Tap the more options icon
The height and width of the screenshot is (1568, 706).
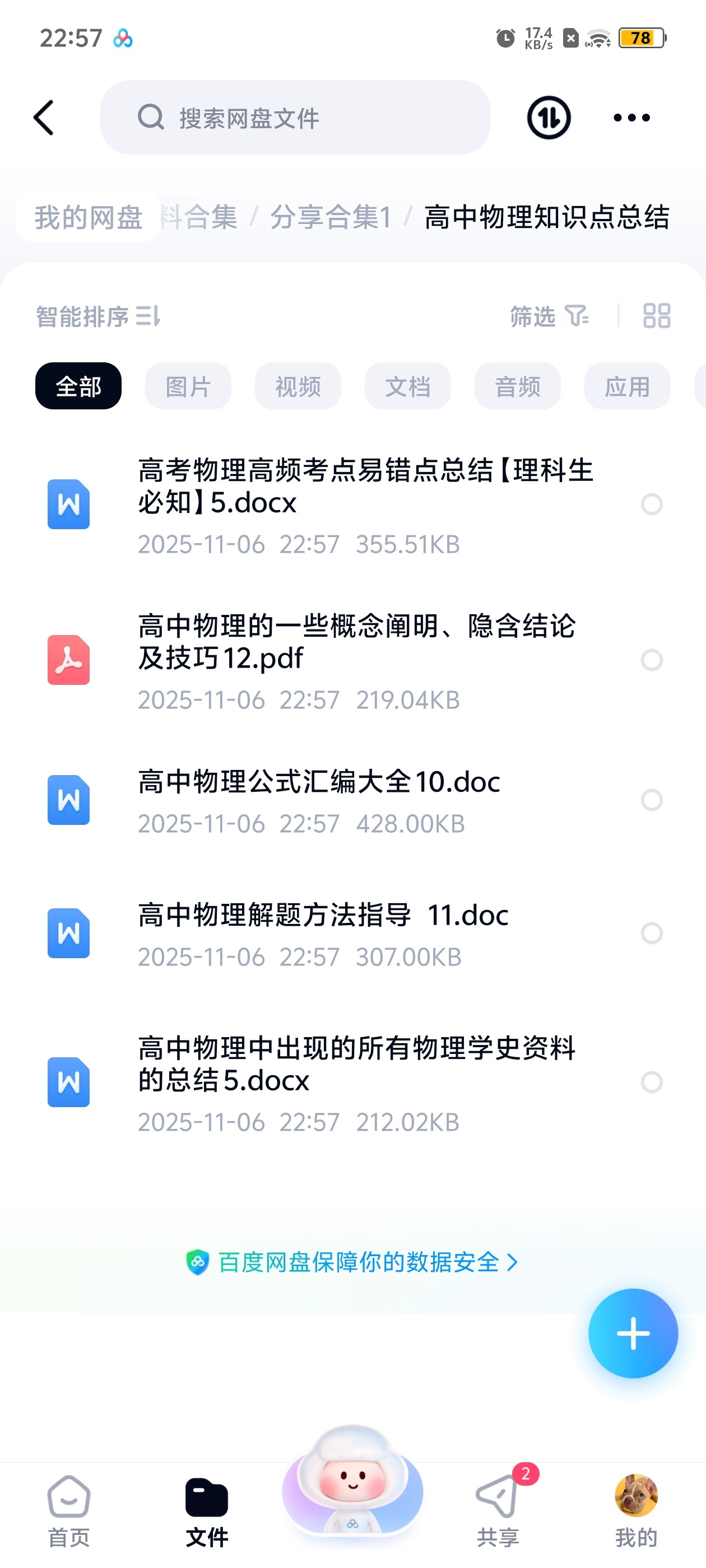pyautogui.click(x=631, y=118)
